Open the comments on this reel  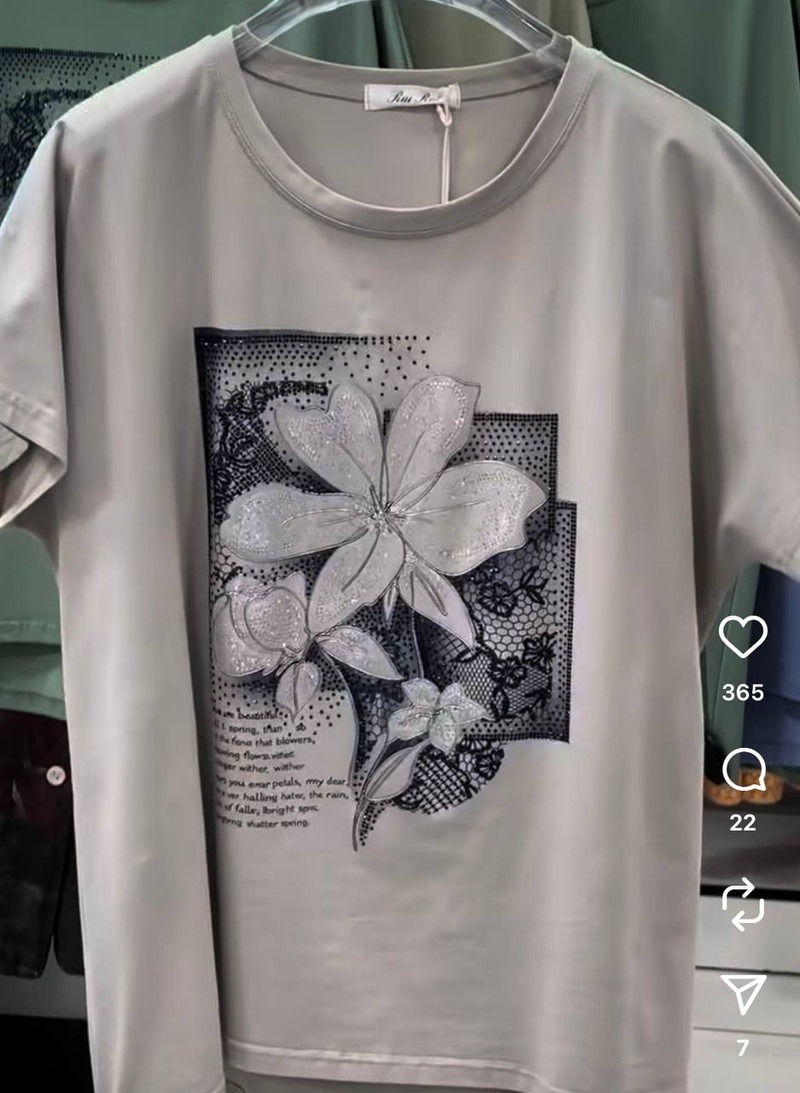coord(743,770)
